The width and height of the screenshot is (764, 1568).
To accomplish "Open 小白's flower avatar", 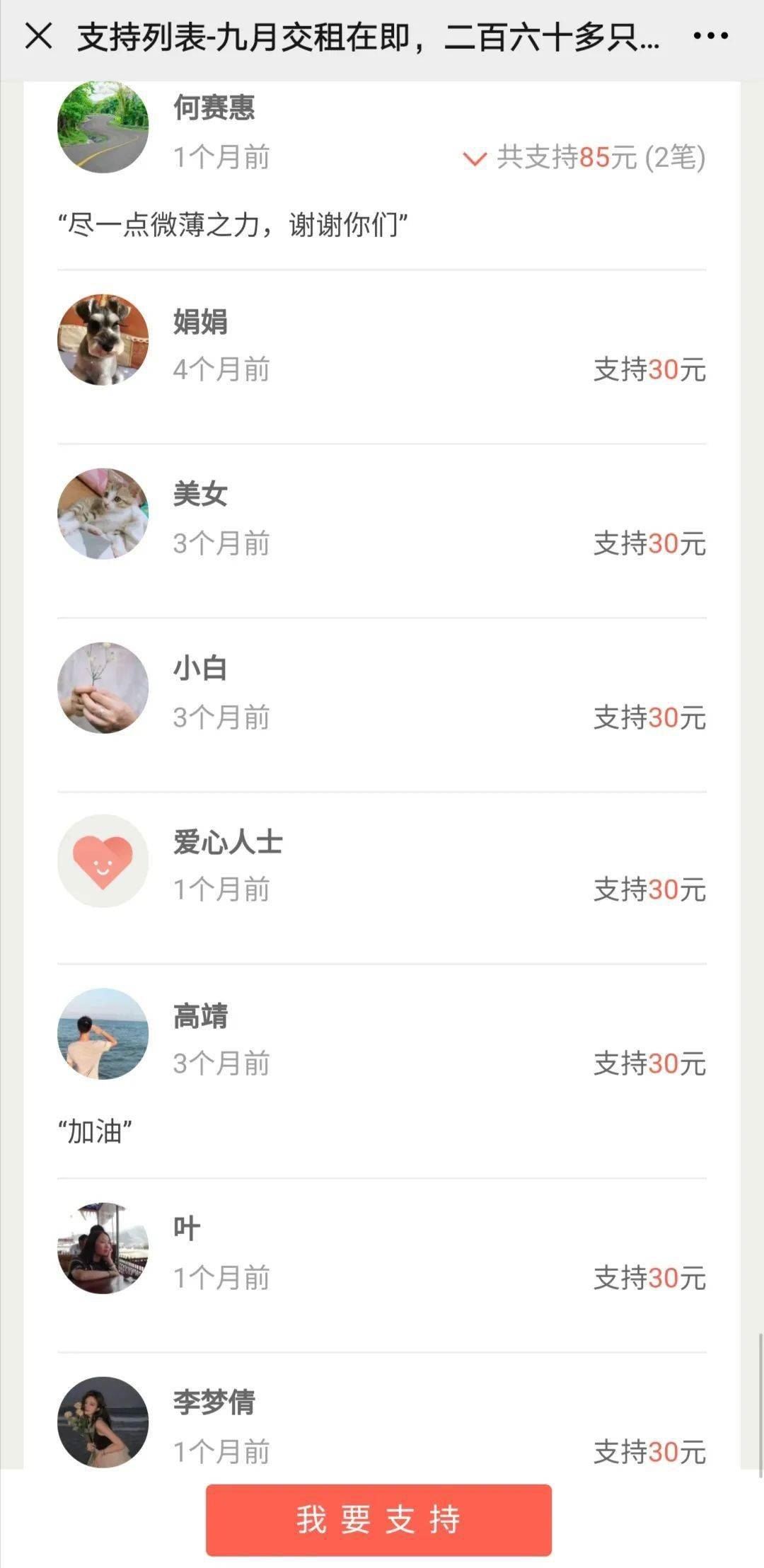I will coord(103,688).
